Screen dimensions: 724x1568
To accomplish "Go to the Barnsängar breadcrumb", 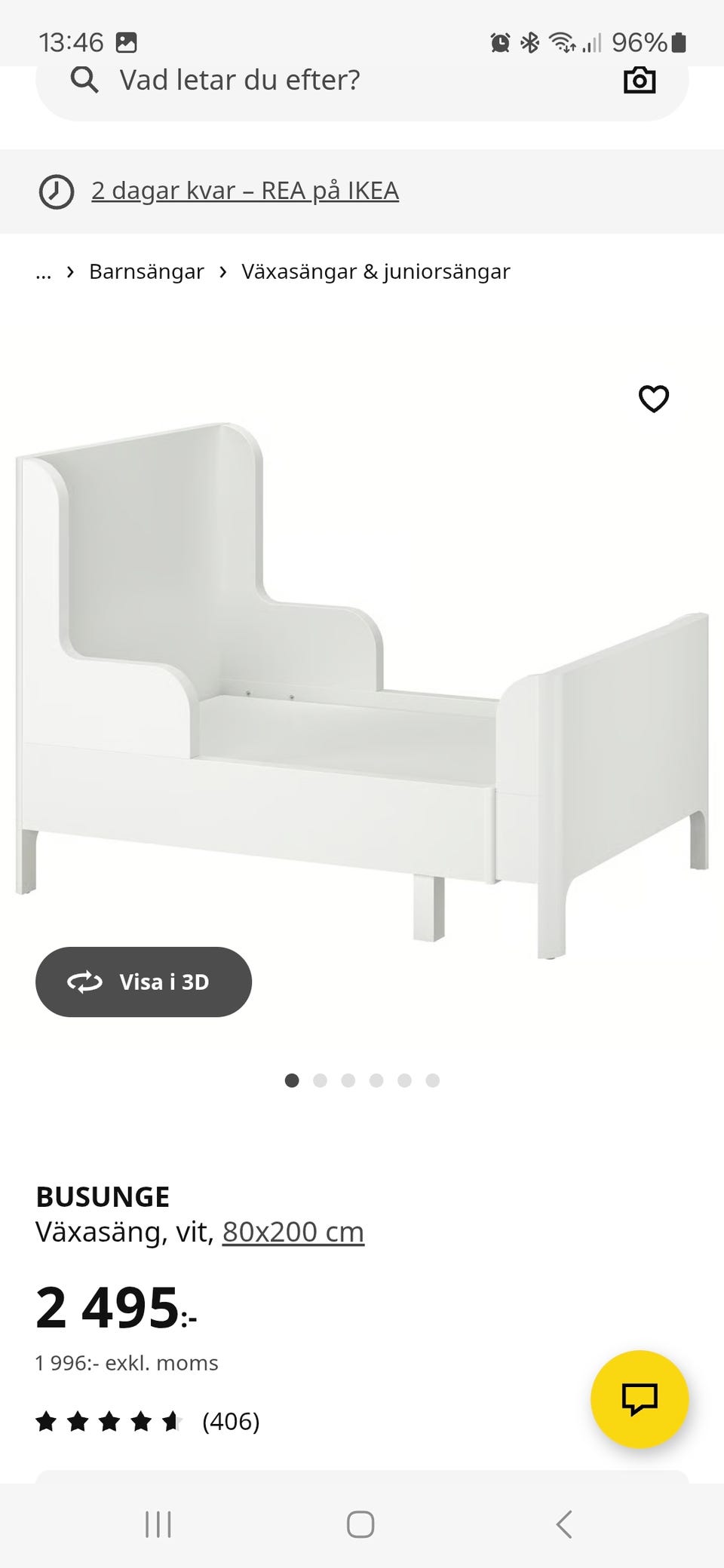I will coord(146,271).
